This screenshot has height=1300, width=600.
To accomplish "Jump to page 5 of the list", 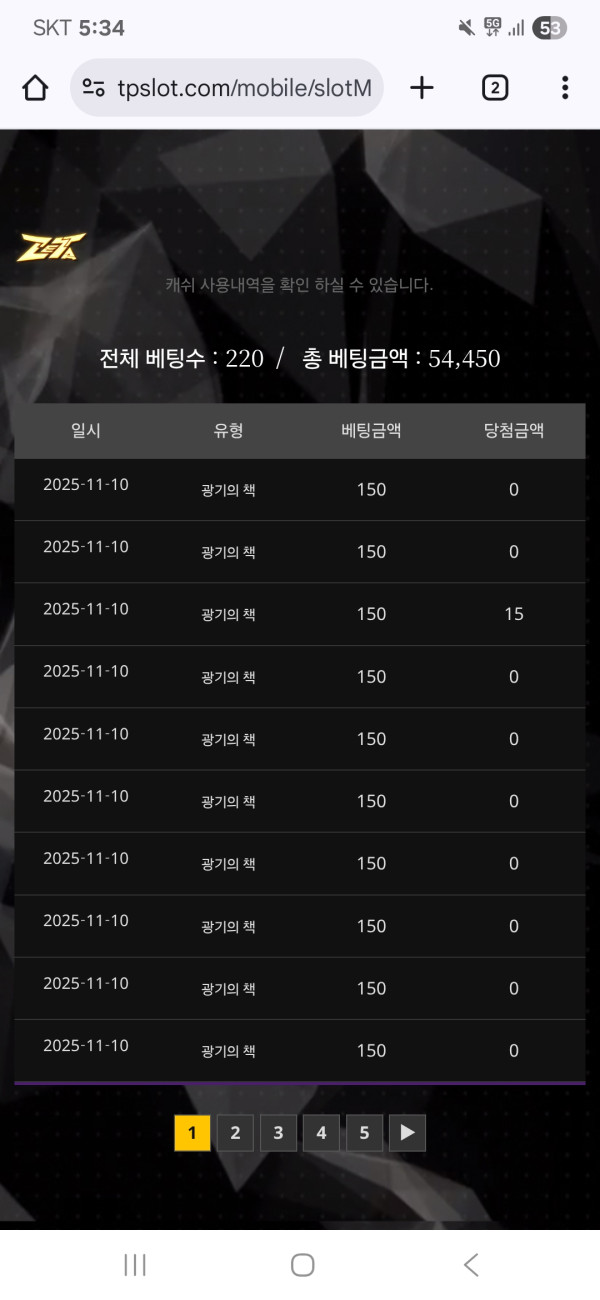I will (x=364, y=1133).
